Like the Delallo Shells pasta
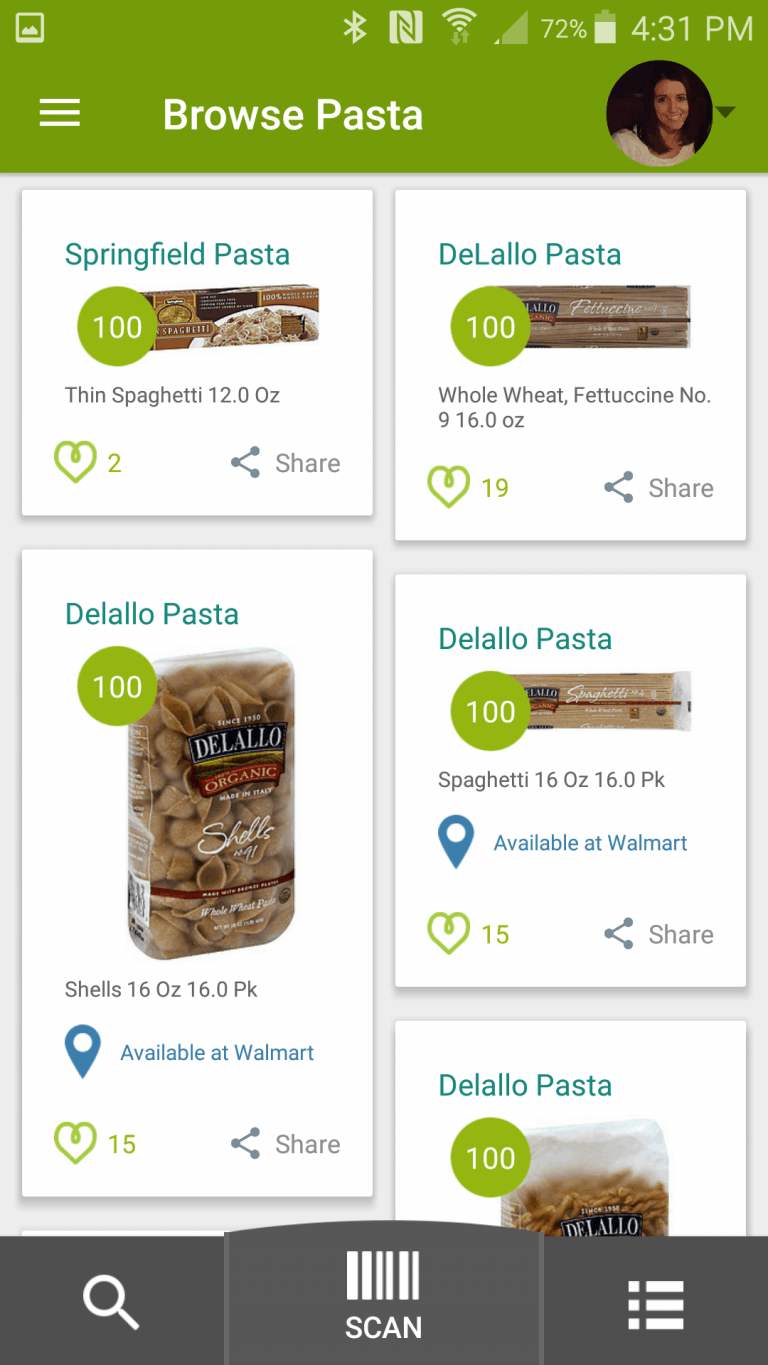This screenshot has width=768, height=1365. coord(94,1144)
